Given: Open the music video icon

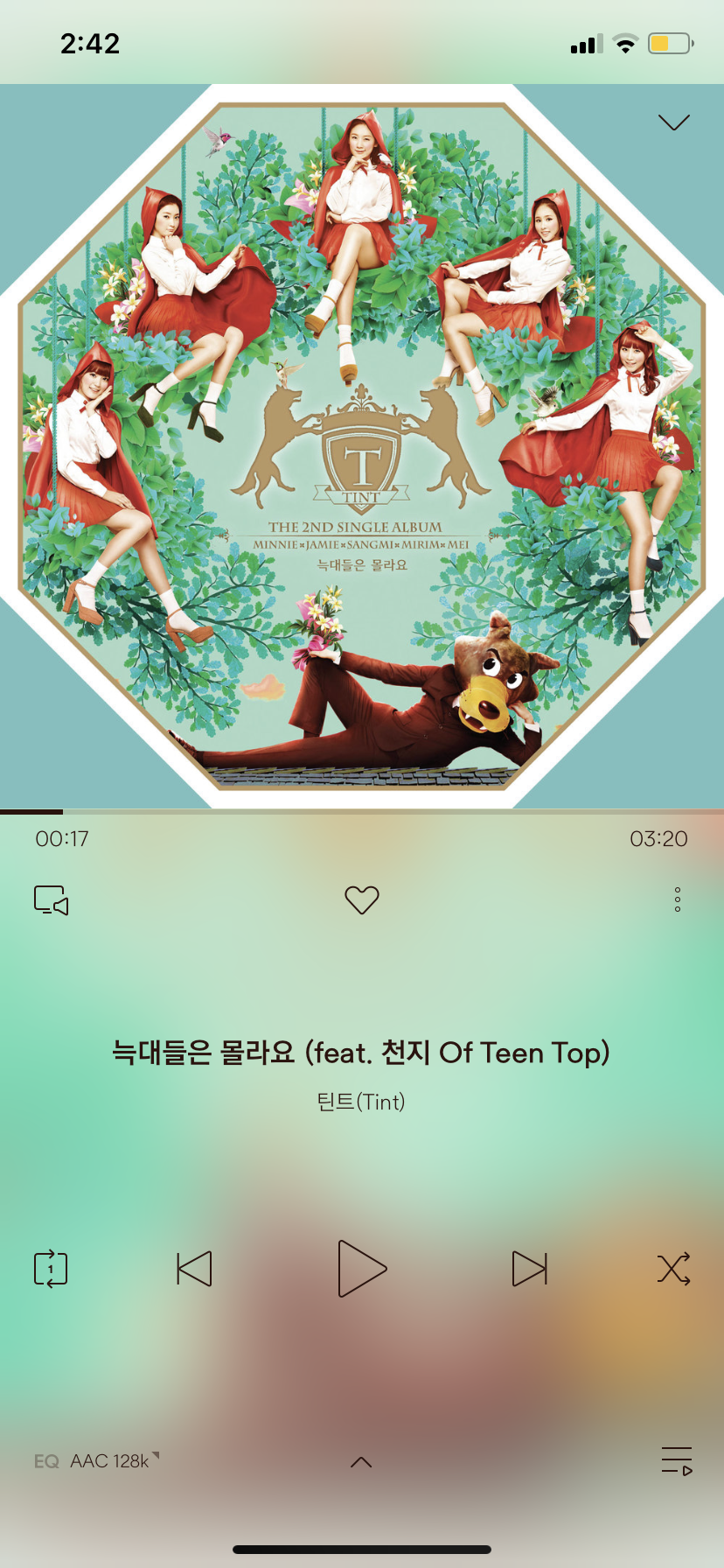Looking at the screenshot, I should 52,899.
